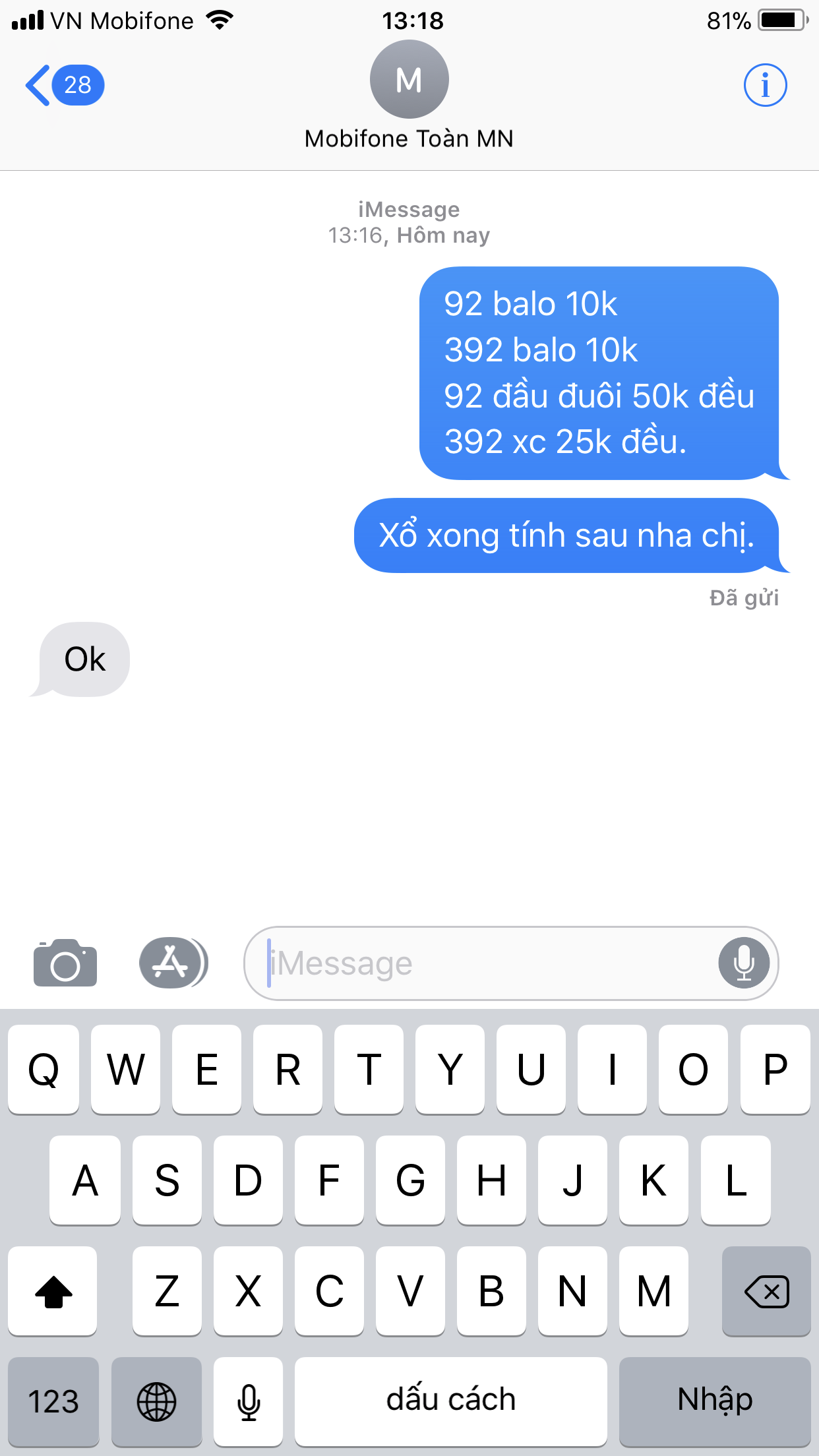Open the iMessage App Store drawer
Viewport: 819px width, 1456px height.
[173, 963]
